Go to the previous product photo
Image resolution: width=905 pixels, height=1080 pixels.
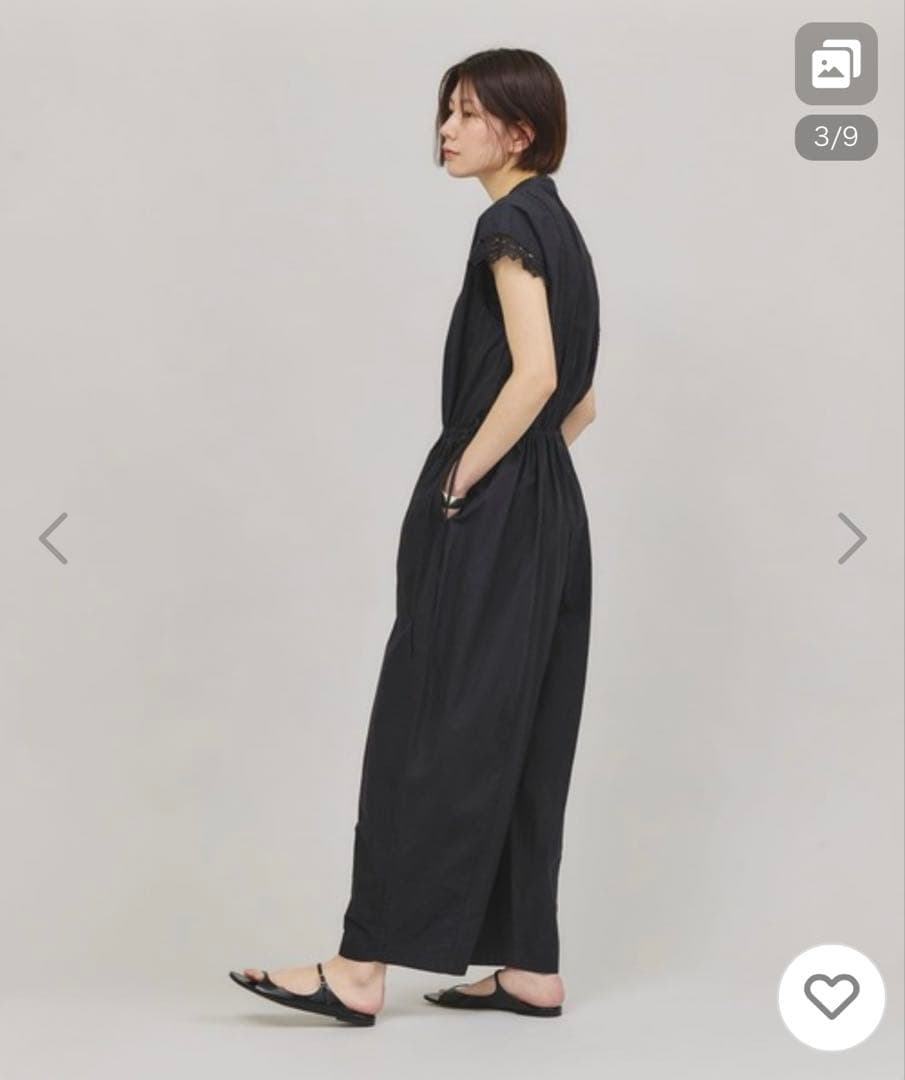(53, 539)
